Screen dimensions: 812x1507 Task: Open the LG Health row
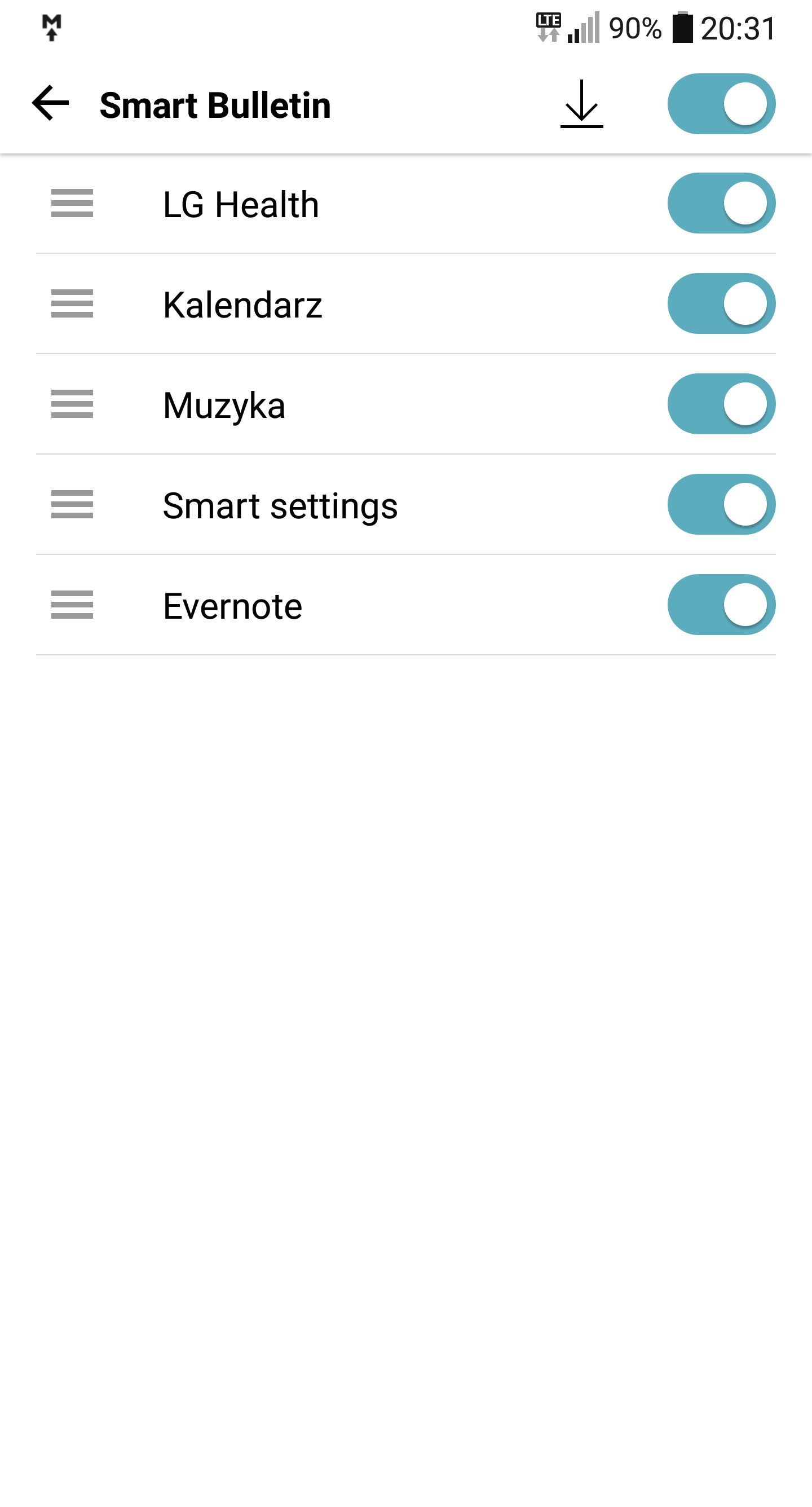(x=406, y=204)
